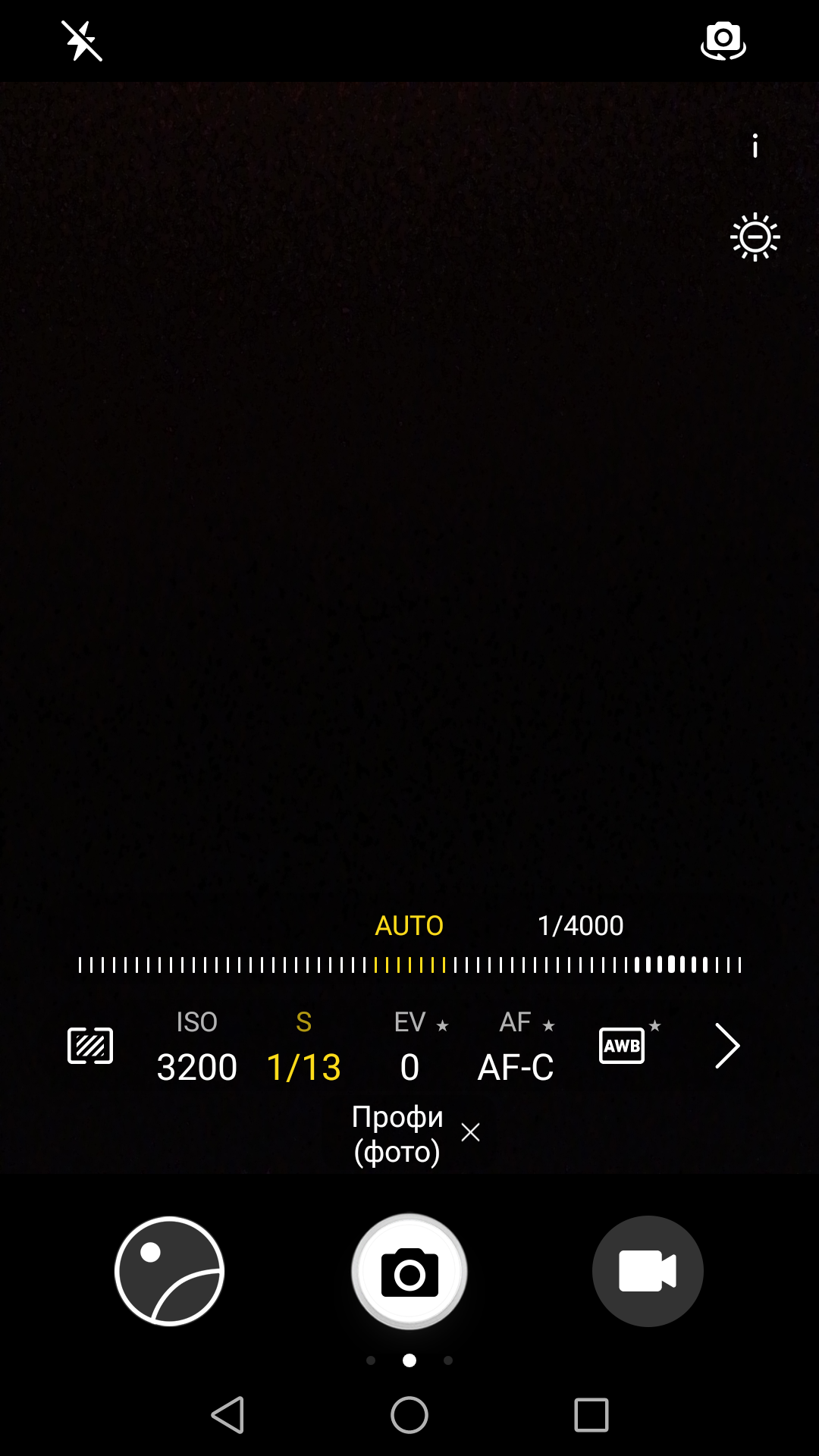Open the AF-C focus mode setting
The image size is (819, 1456).
coord(516,1047)
